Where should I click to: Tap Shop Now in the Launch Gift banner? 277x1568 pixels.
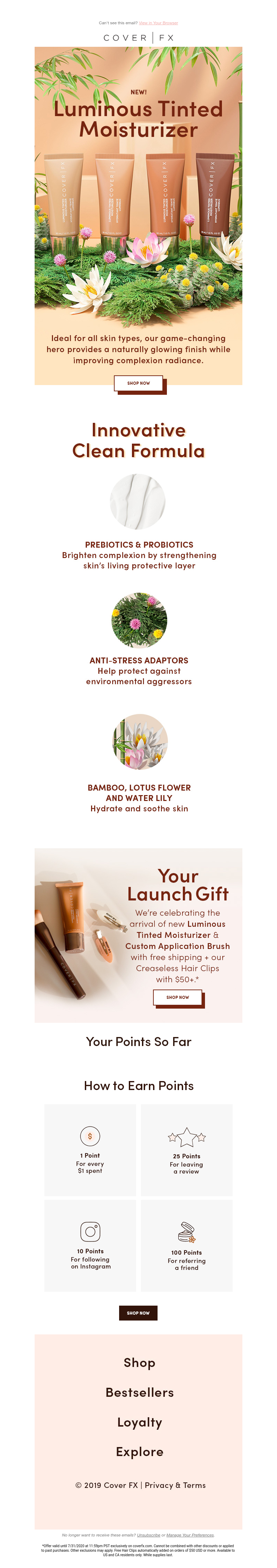(x=177, y=996)
